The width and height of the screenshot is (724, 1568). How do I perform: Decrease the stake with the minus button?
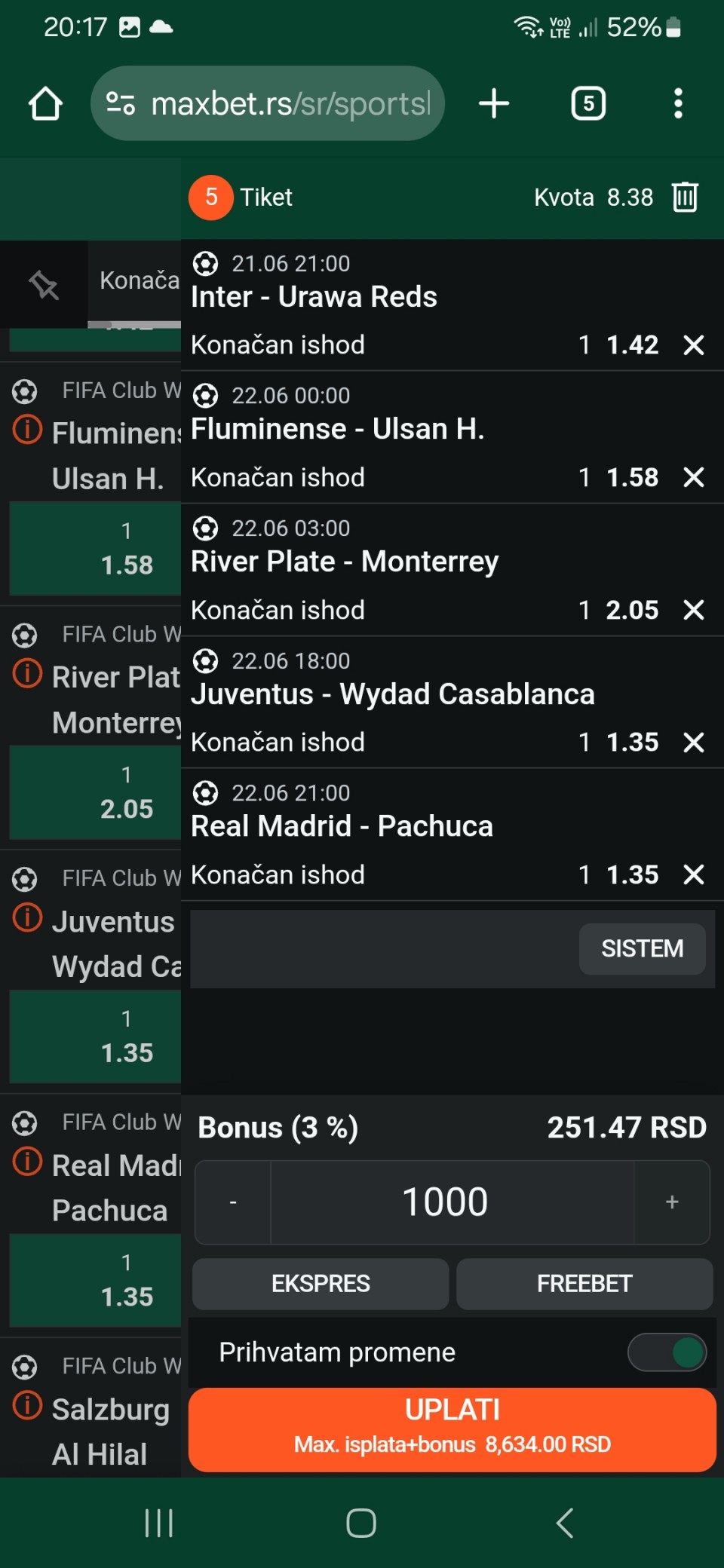pos(233,1202)
